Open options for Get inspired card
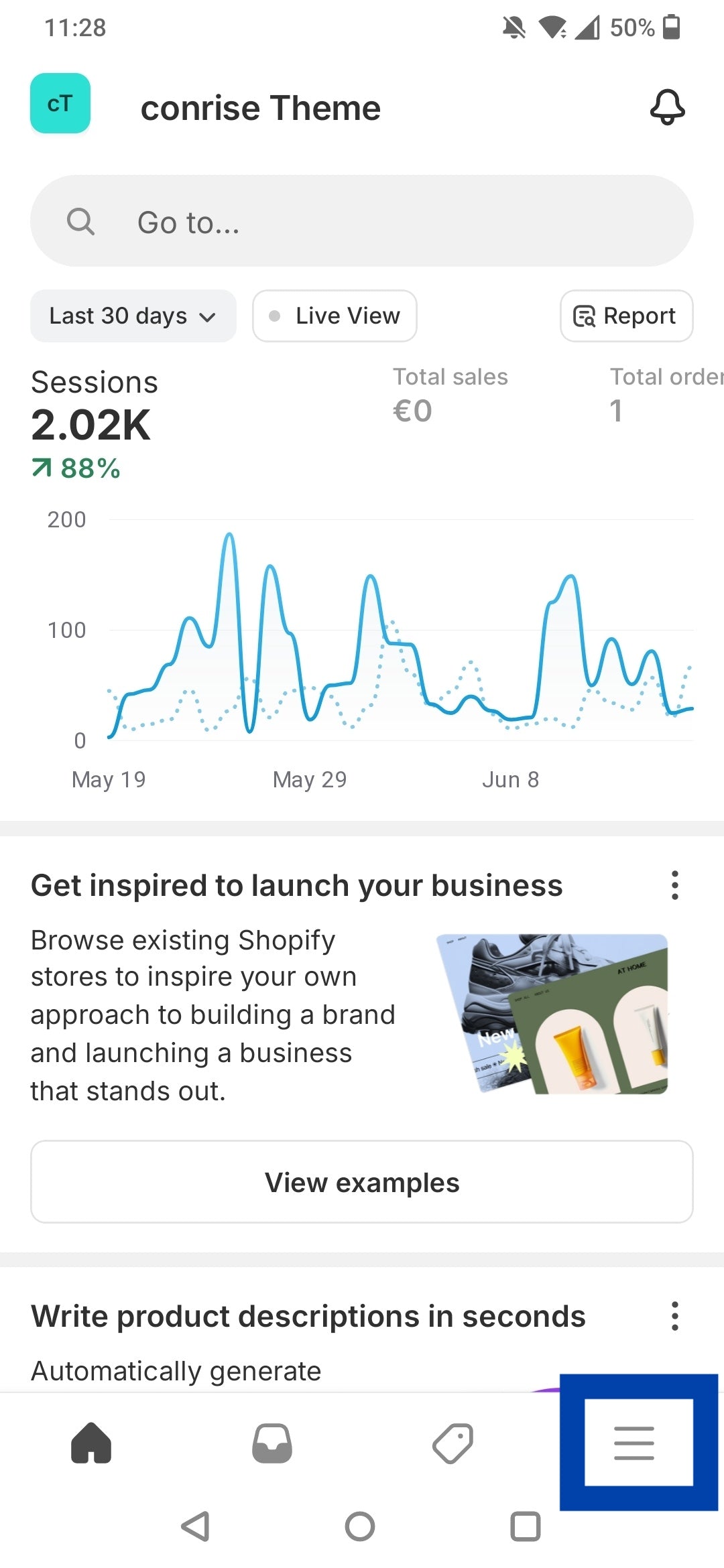The height and width of the screenshot is (1568, 724). [674, 885]
